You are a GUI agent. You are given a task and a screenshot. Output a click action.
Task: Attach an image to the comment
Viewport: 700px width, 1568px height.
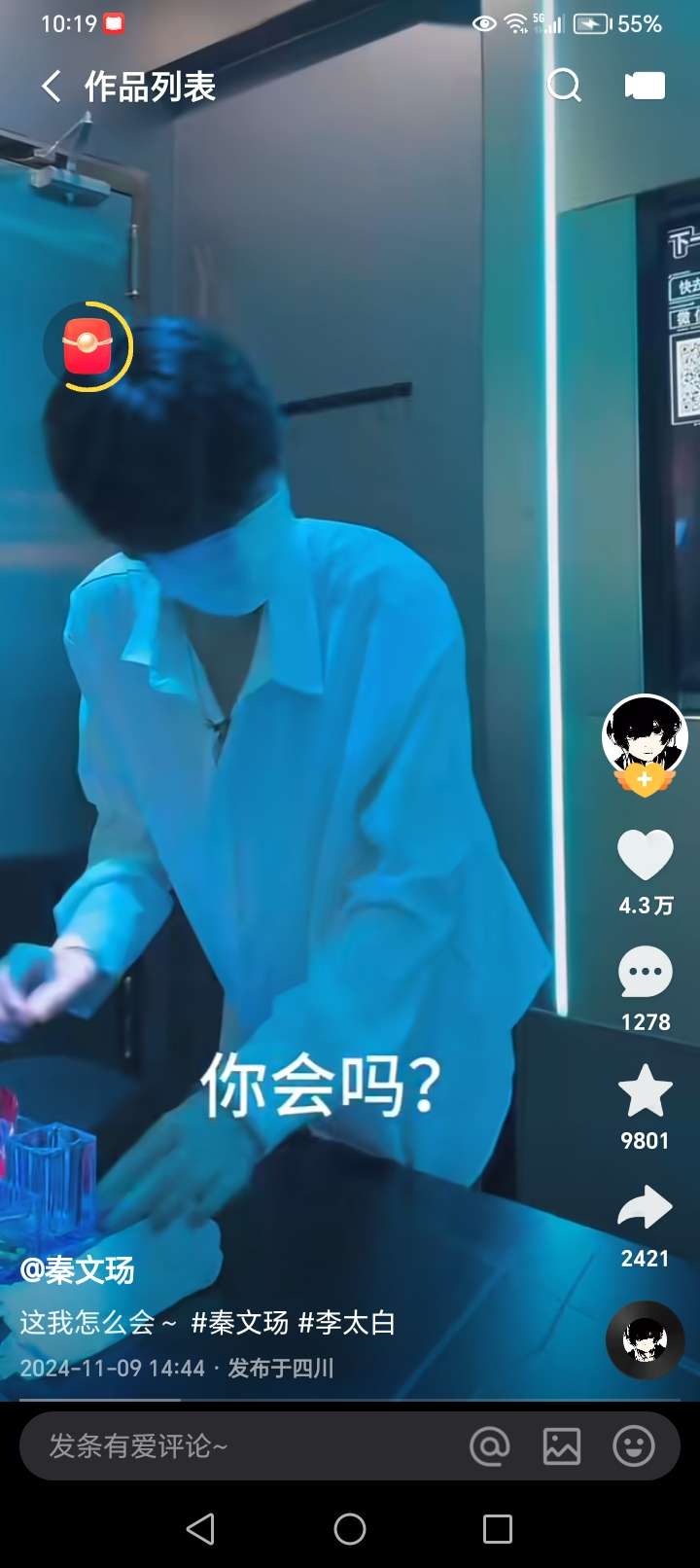(562, 1446)
